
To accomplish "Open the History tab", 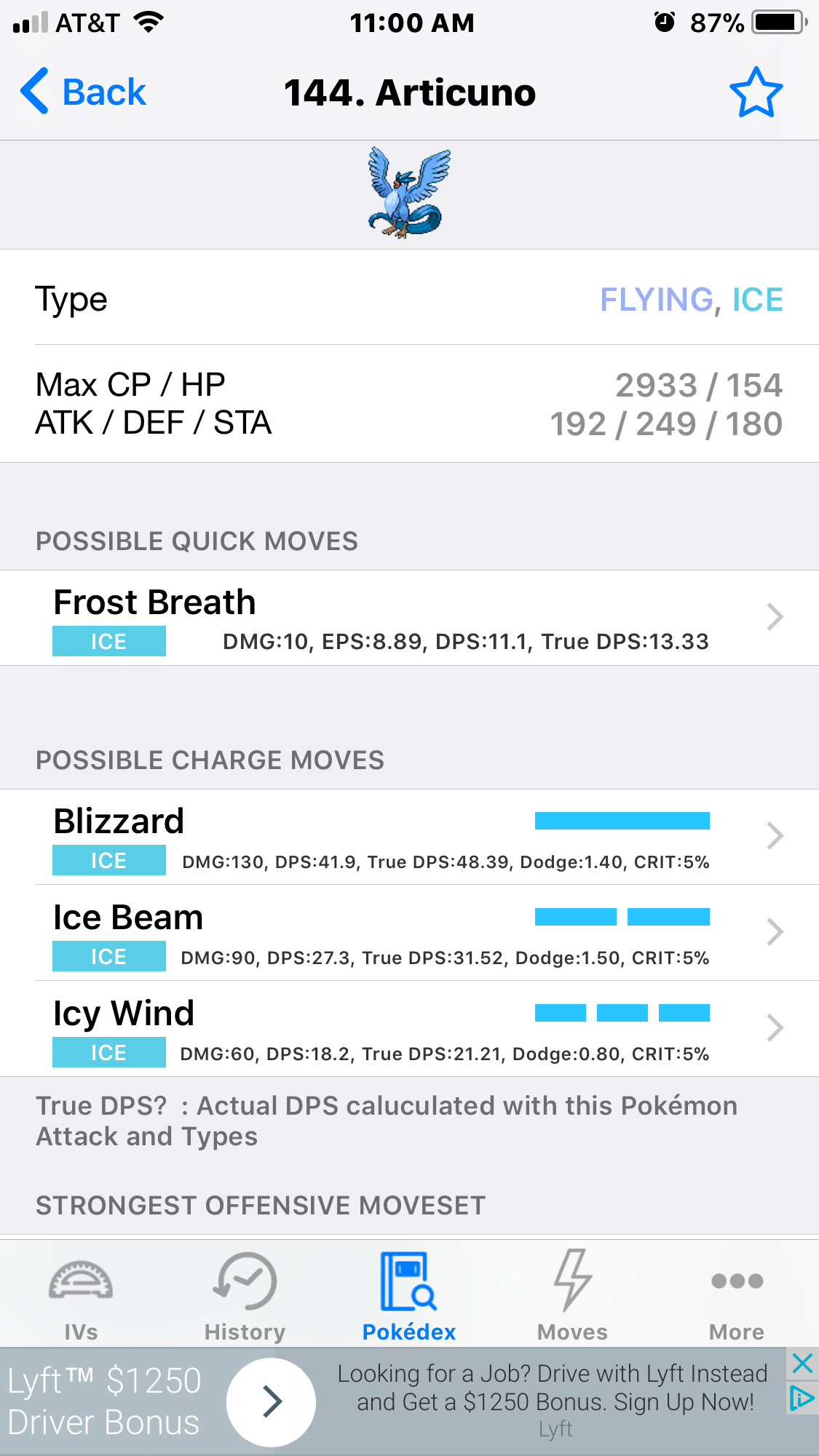I will click(x=245, y=1296).
